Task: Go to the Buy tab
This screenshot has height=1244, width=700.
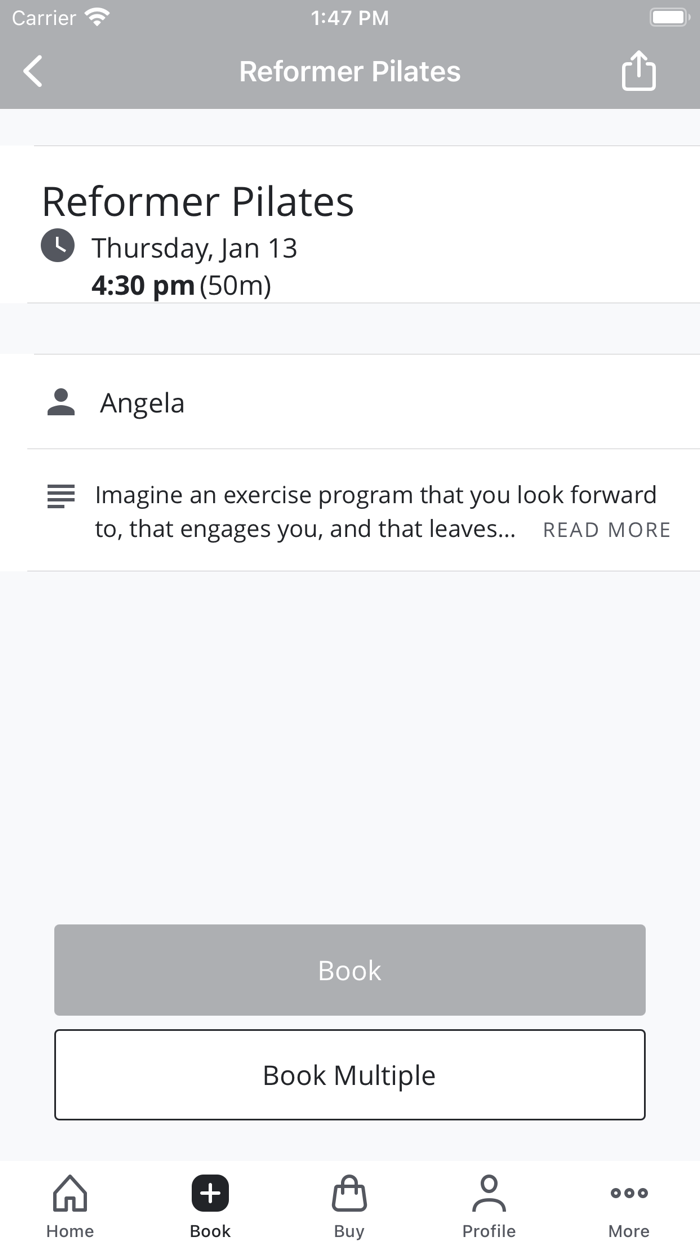Action: click(x=349, y=1205)
